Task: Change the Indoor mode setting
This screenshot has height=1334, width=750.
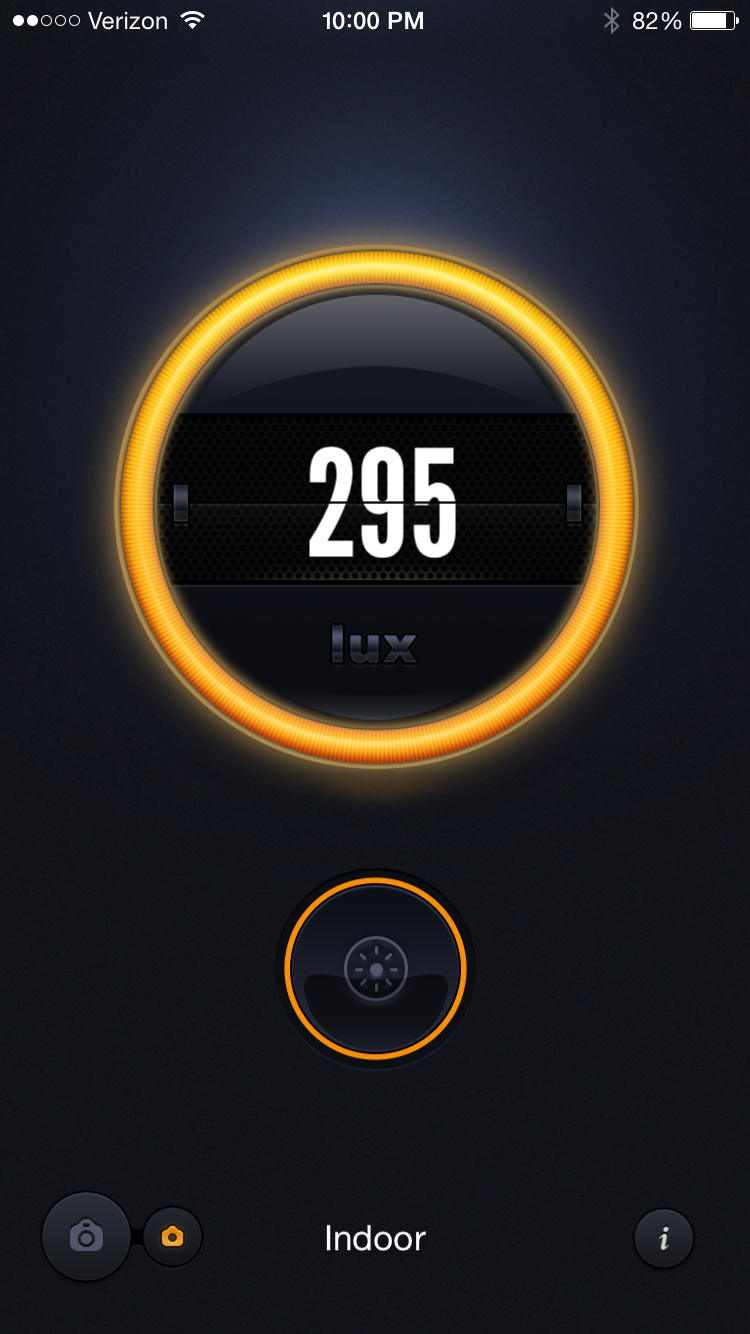Action: click(375, 1238)
